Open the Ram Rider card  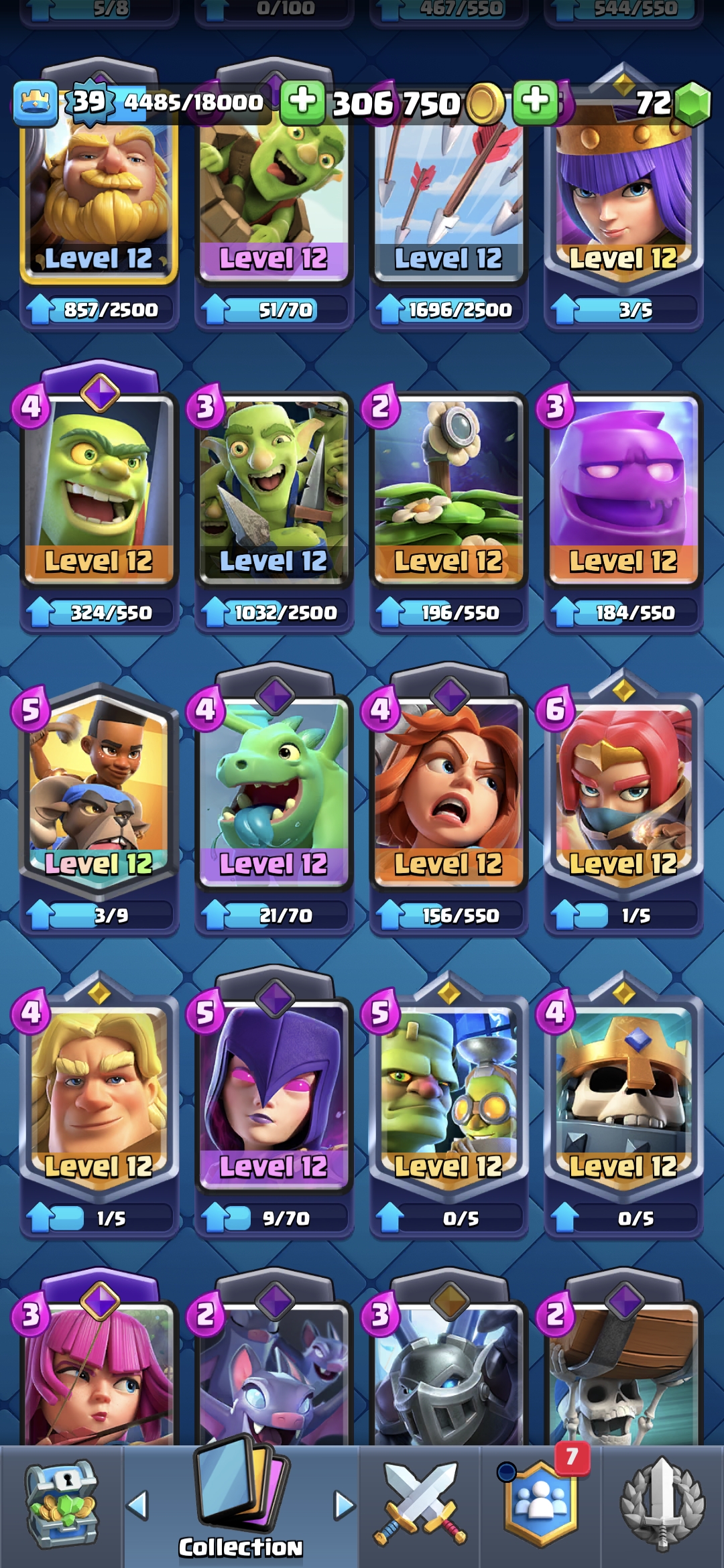click(x=99, y=791)
